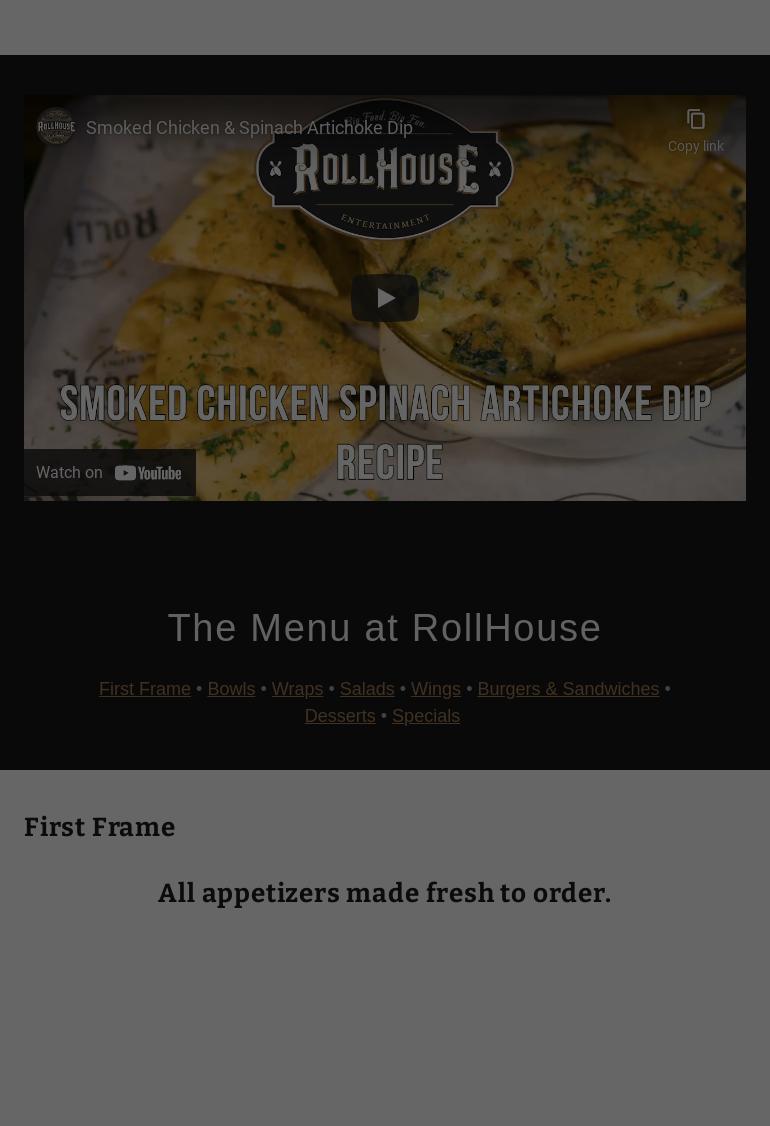Open the RollHouse channel avatar
This screenshot has width=770, height=1126.
[56, 127]
